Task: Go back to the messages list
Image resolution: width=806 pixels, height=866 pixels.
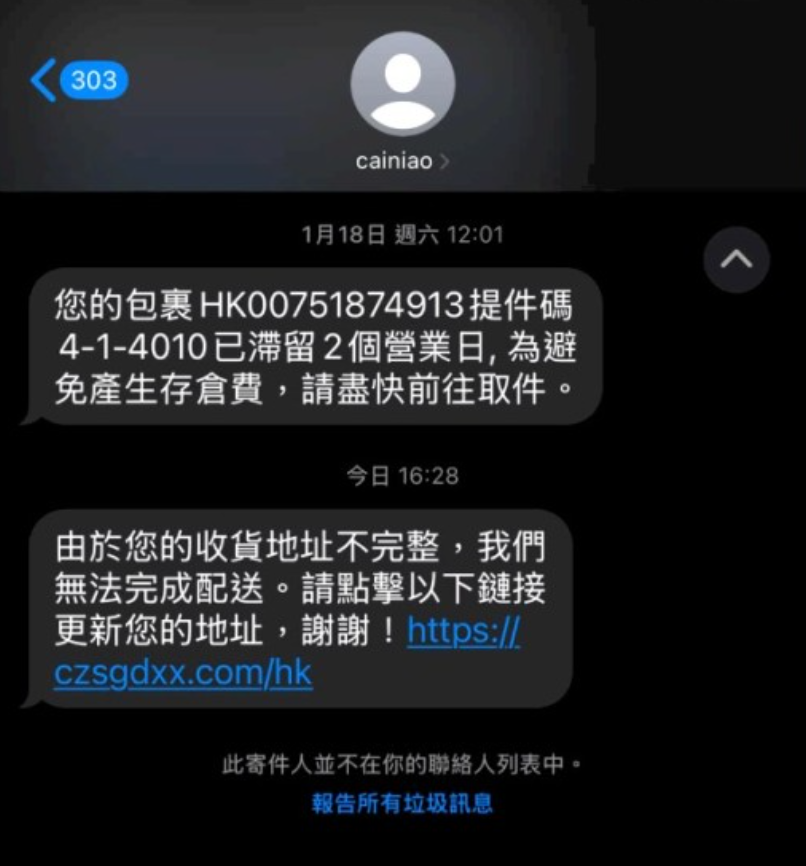Action: (x=78, y=81)
